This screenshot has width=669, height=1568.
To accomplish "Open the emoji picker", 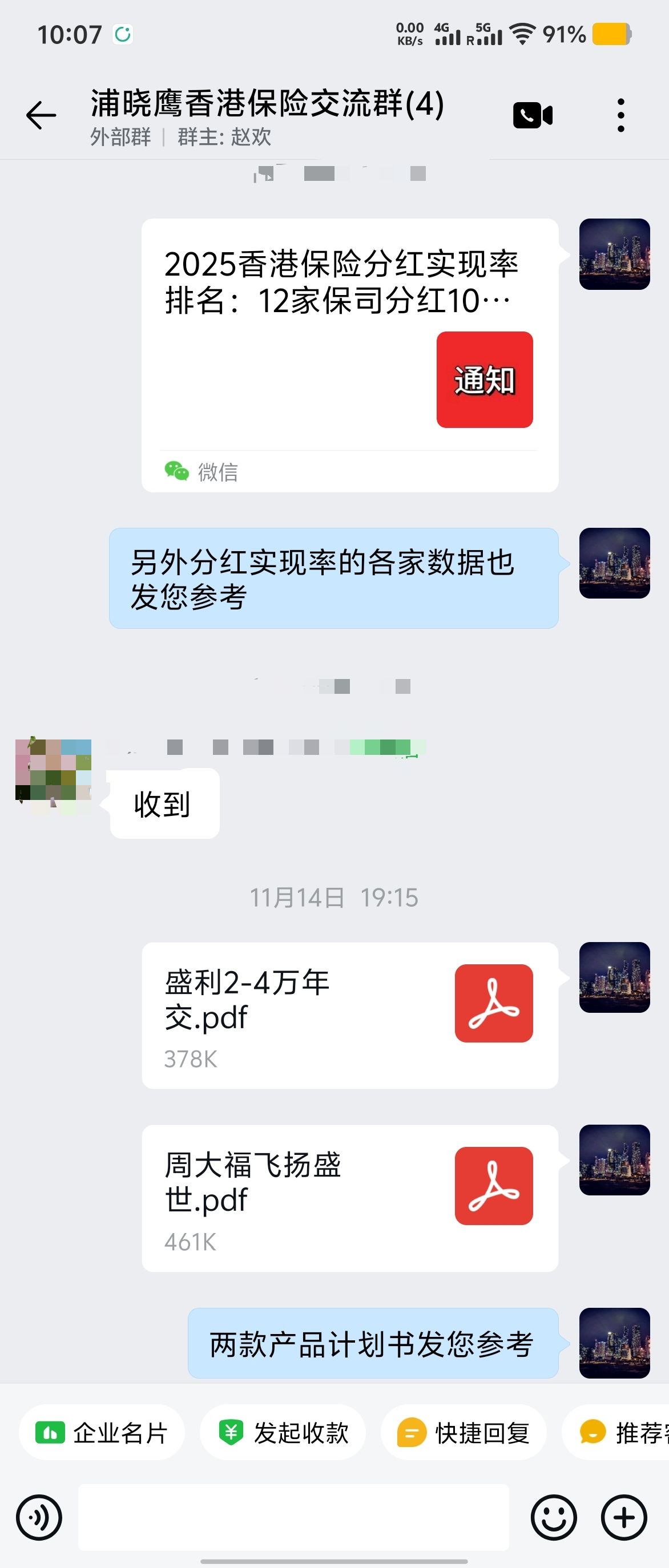I will pos(553,1517).
